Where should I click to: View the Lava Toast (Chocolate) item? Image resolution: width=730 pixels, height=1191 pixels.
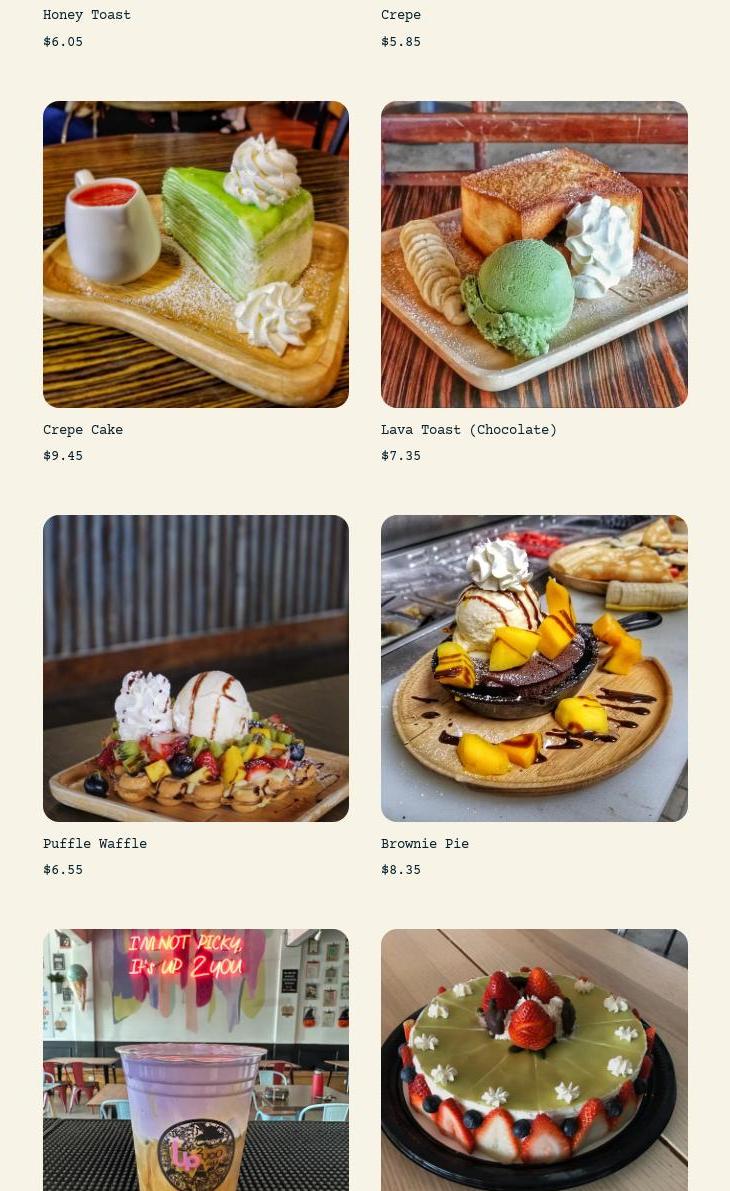tap(534, 254)
